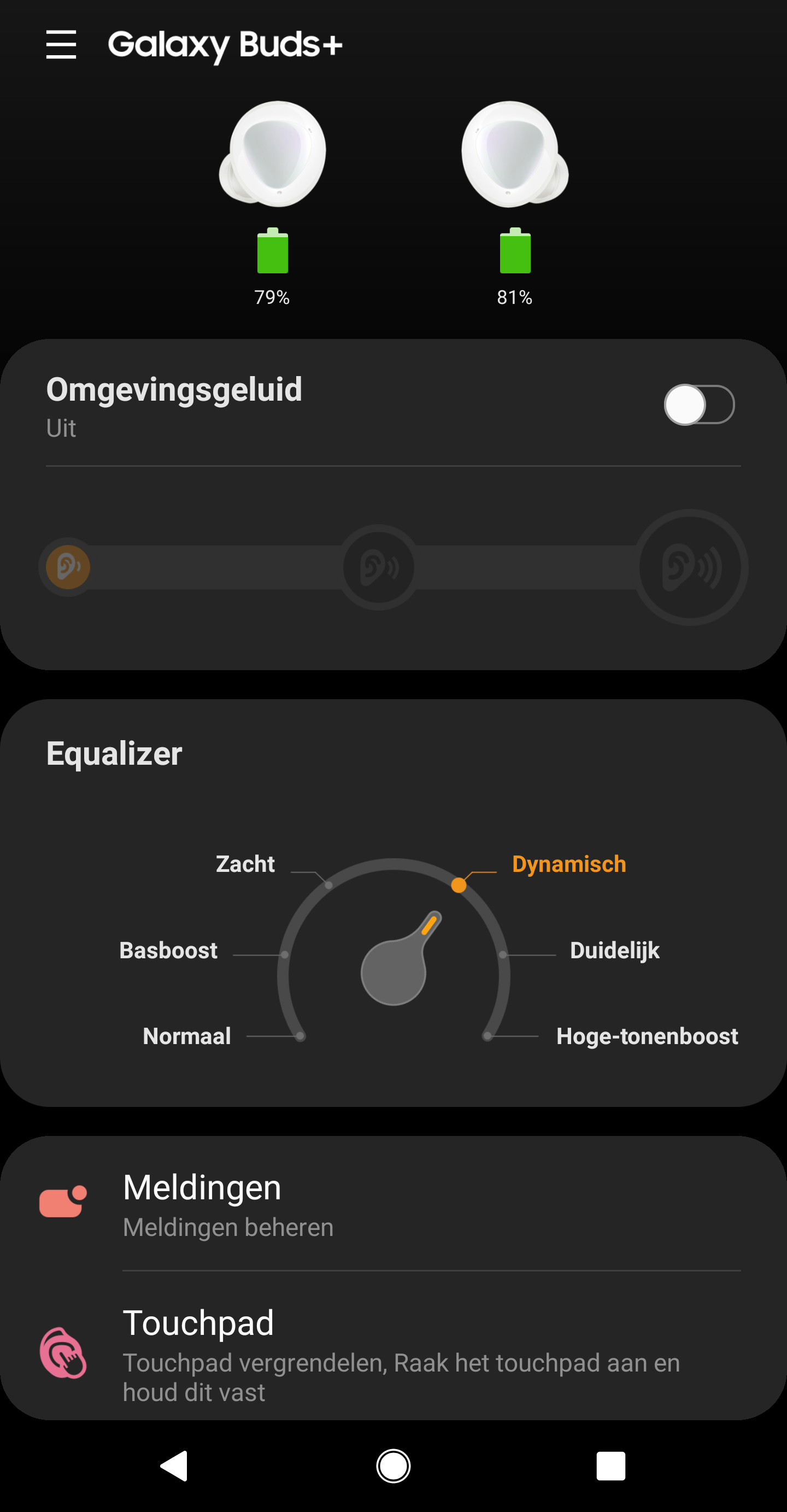Set equalizer to Basboost
787x1512 pixels.
point(168,950)
